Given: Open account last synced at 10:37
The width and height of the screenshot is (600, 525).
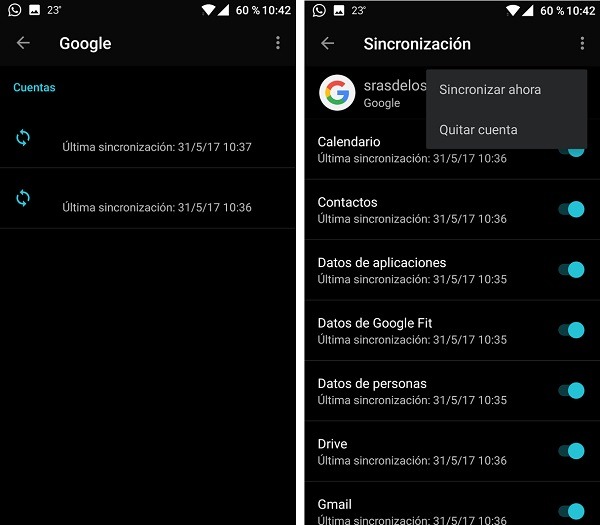Looking at the screenshot, I should click(x=148, y=140).
